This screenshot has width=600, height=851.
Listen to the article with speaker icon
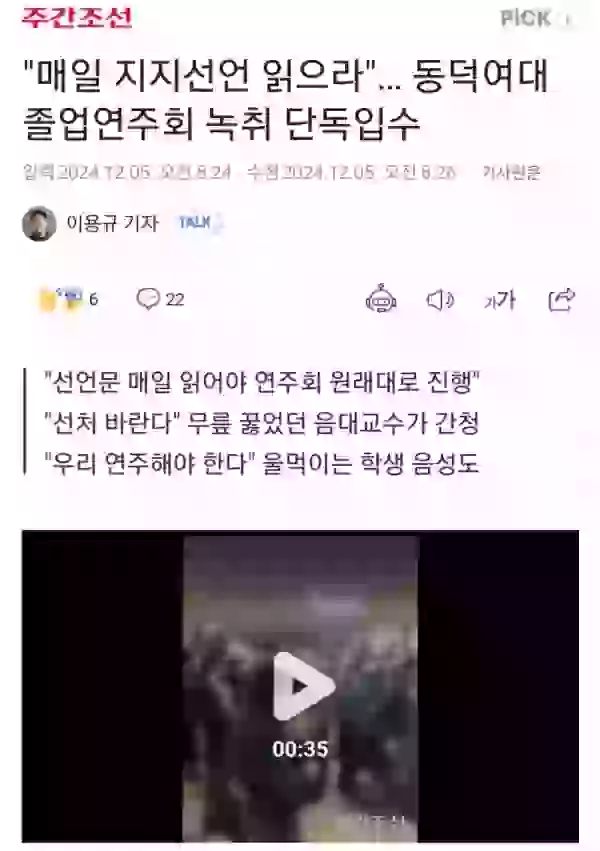440,298
